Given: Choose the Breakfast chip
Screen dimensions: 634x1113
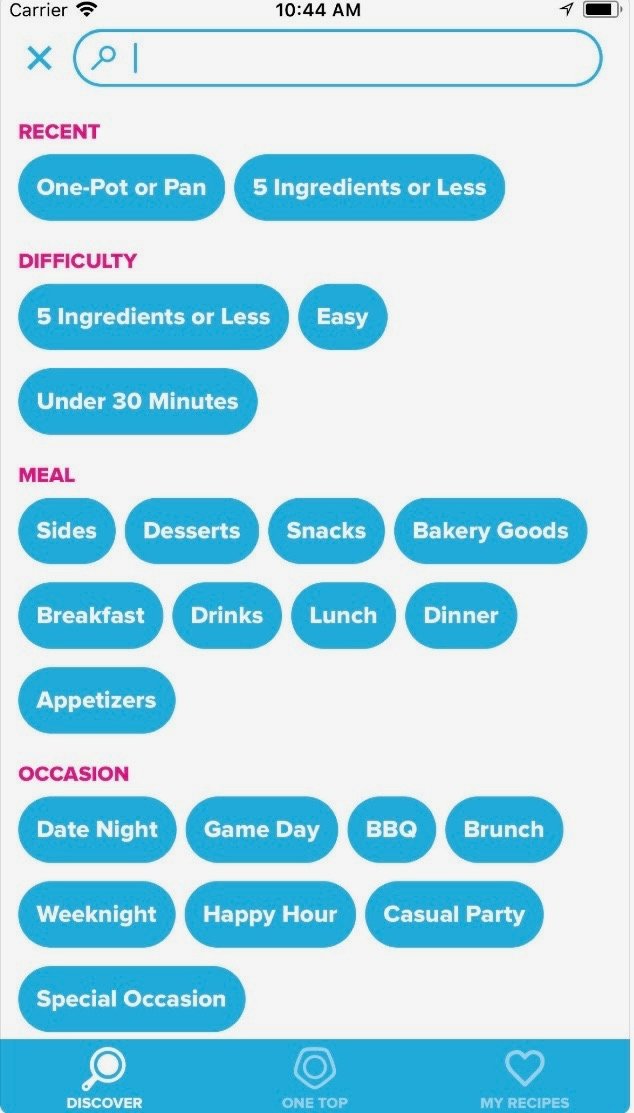Looking at the screenshot, I should (91, 615).
